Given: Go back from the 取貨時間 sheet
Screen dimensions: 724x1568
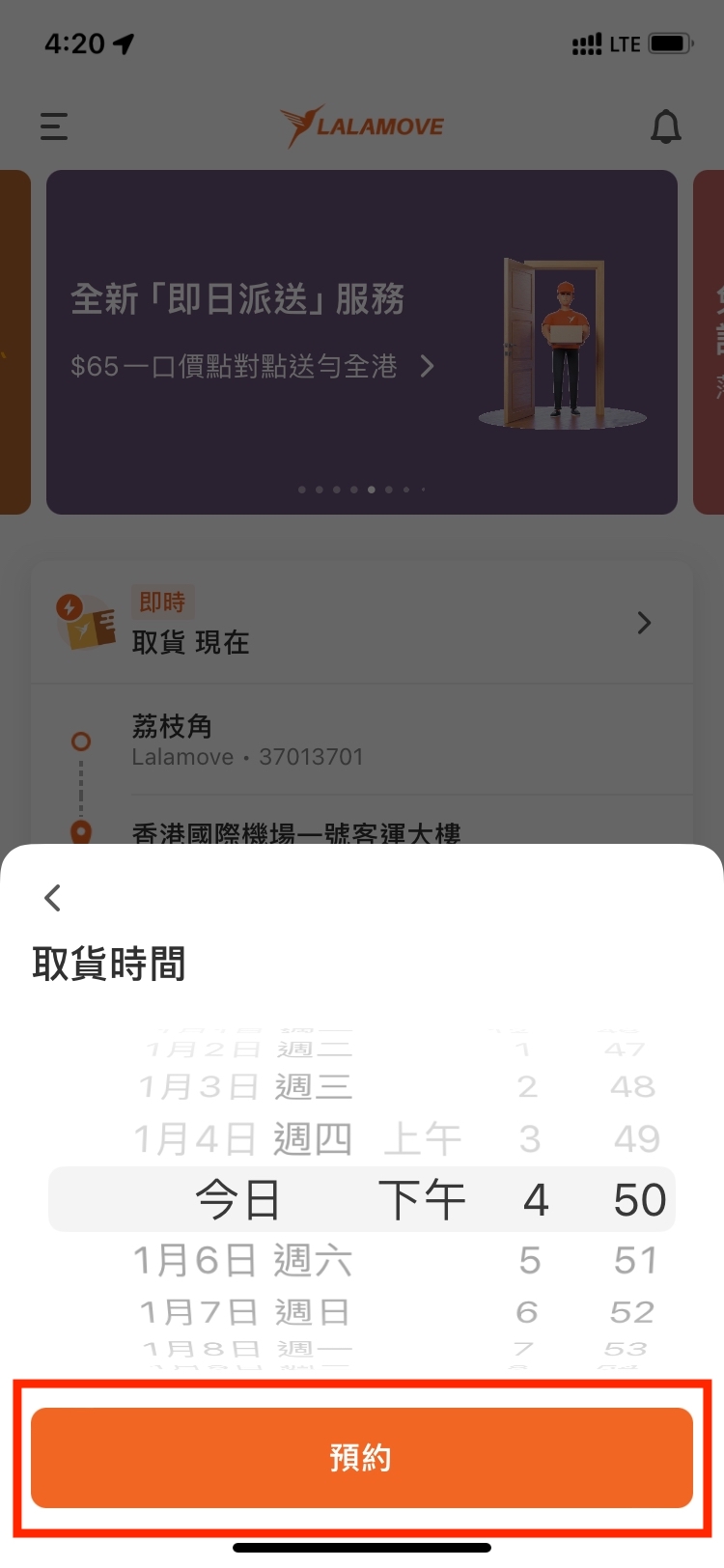Looking at the screenshot, I should 53,898.
